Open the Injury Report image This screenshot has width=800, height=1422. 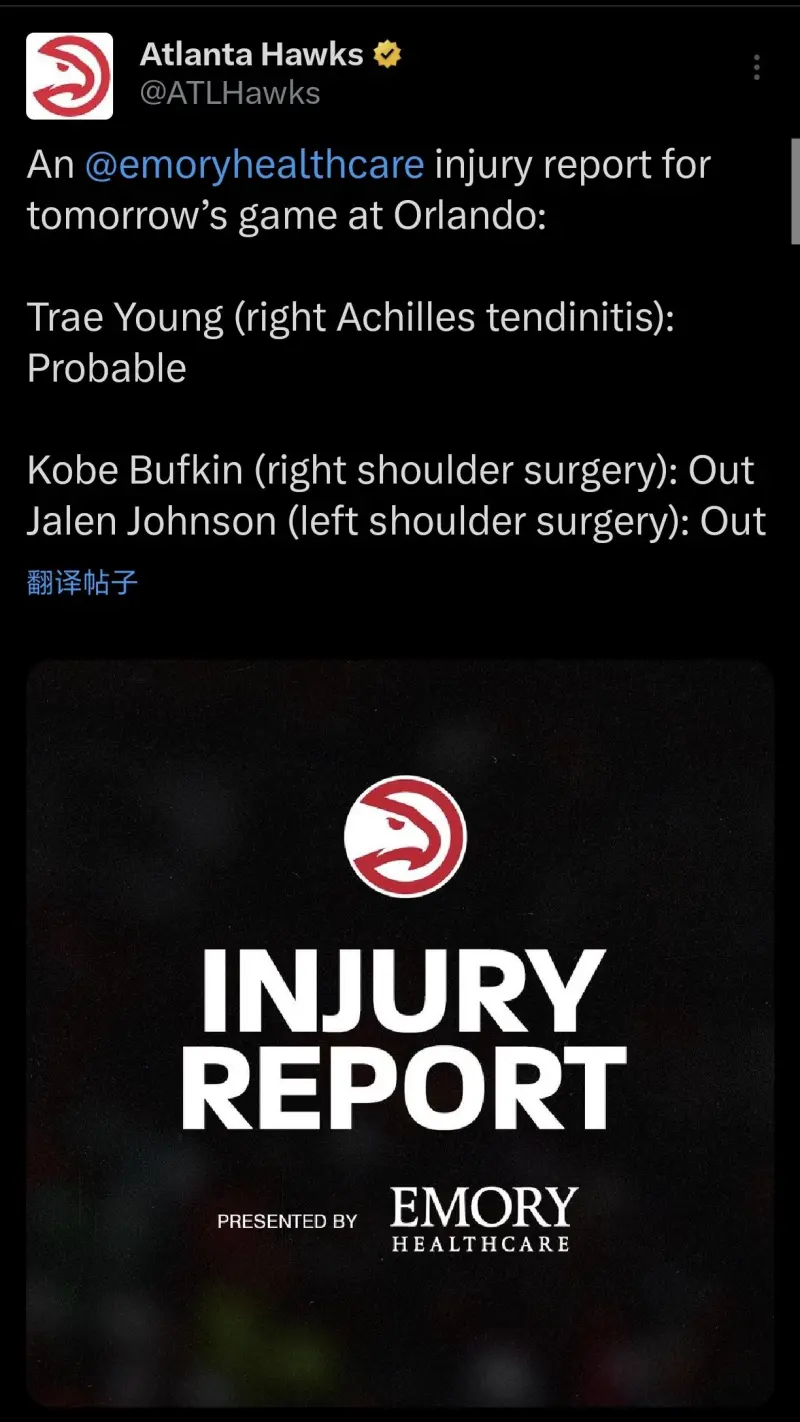(400, 1030)
